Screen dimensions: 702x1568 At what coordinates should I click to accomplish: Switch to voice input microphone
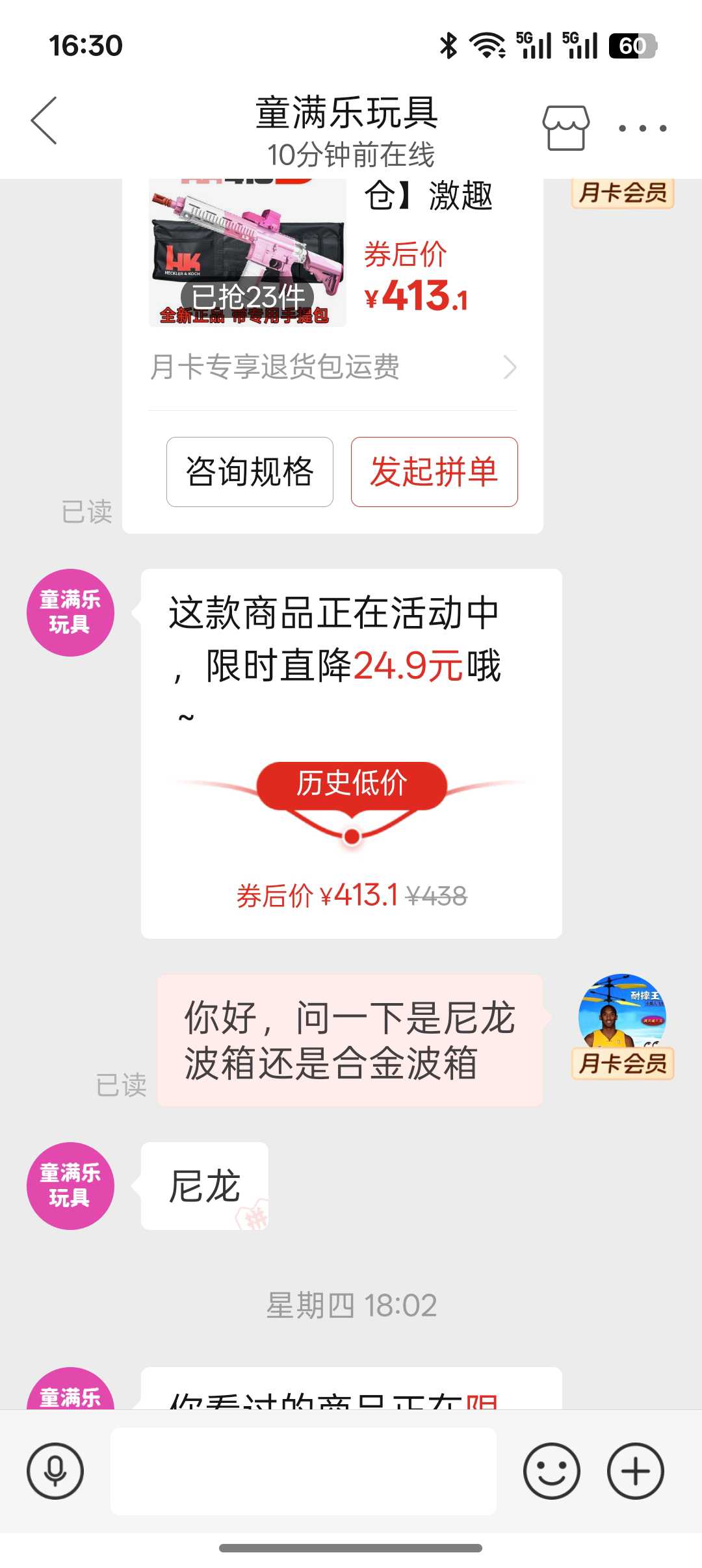[55, 1471]
